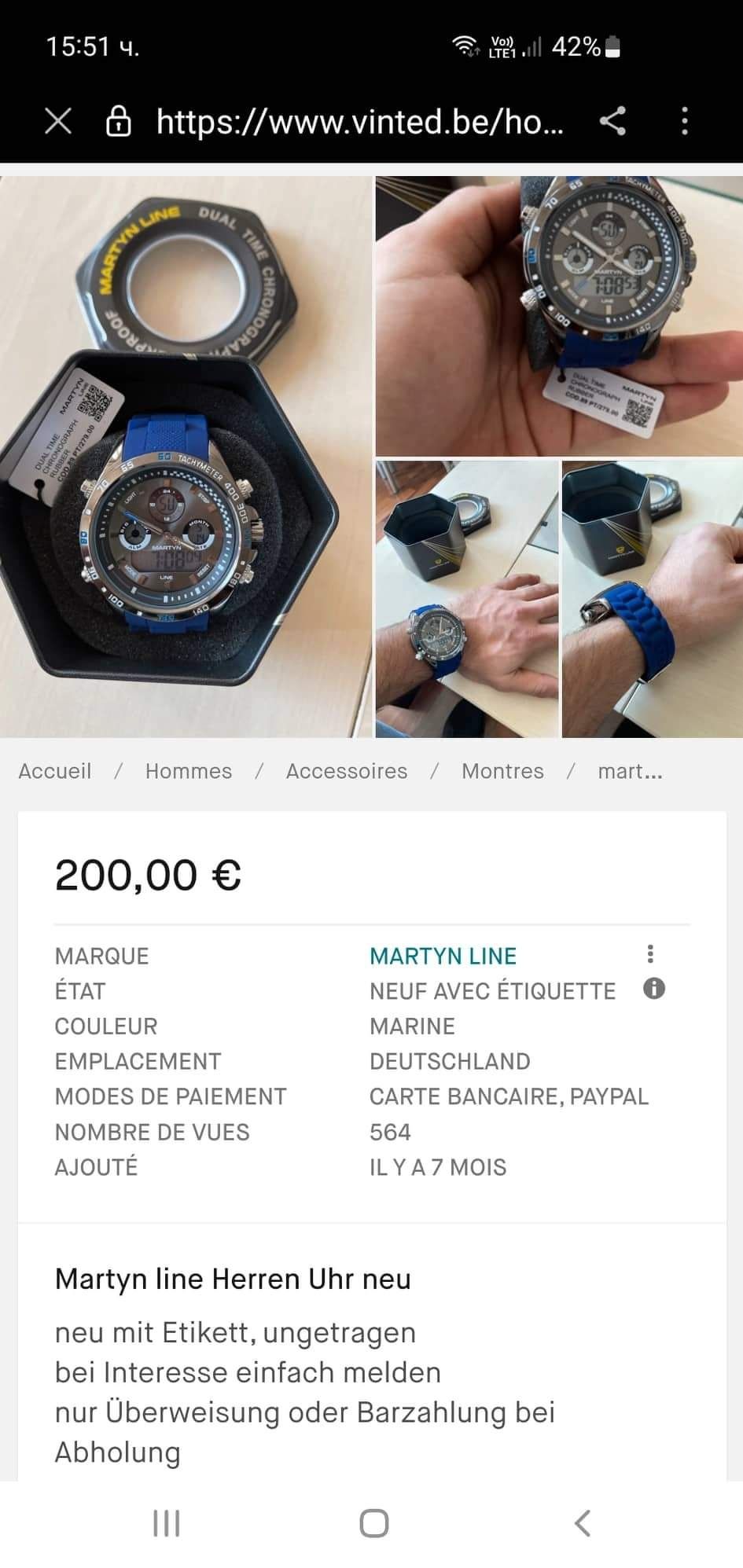Open the three-dot options next to the brand
743x1568 pixels.
(x=650, y=954)
